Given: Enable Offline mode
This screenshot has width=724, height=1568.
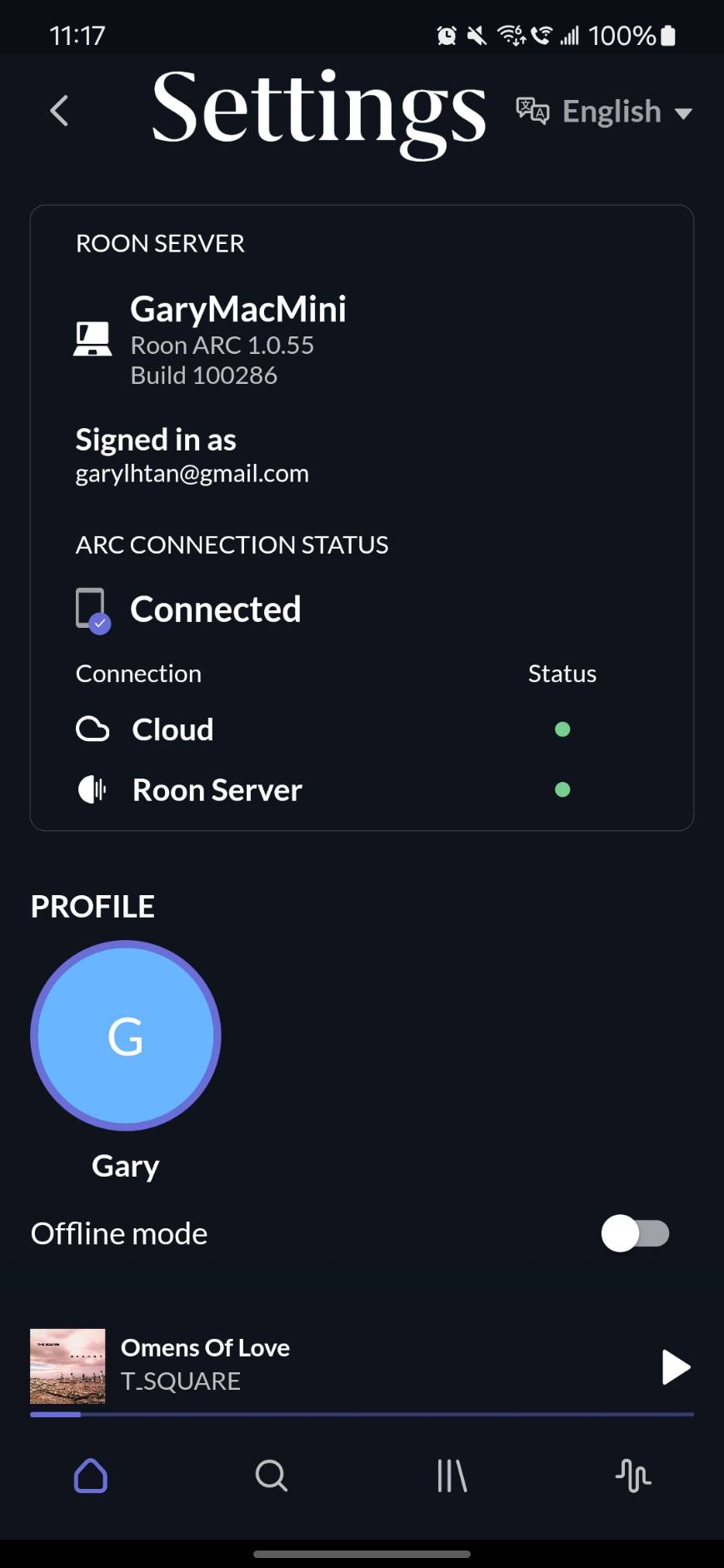Looking at the screenshot, I should tap(636, 1233).
